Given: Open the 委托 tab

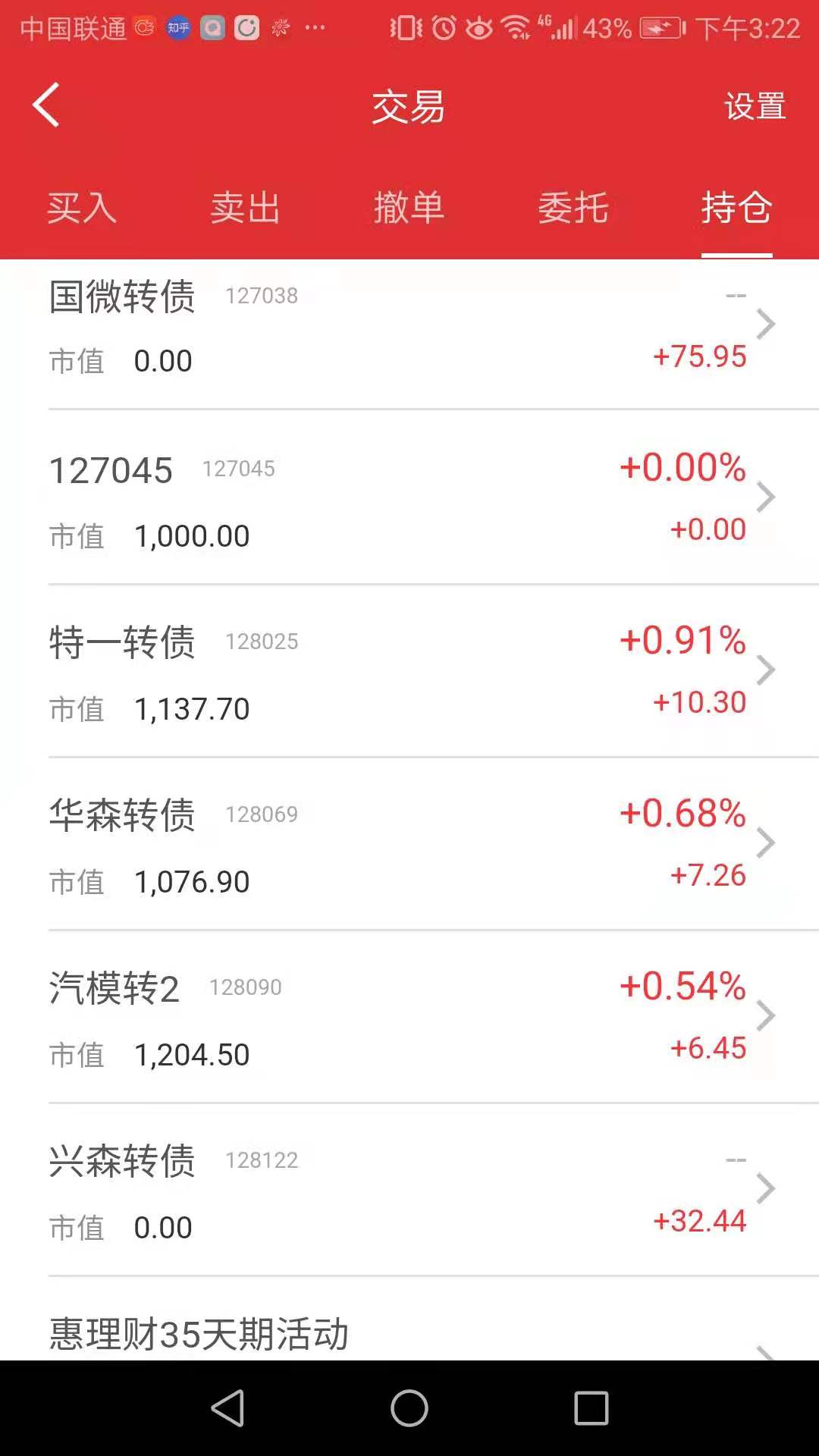Looking at the screenshot, I should point(573,209).
